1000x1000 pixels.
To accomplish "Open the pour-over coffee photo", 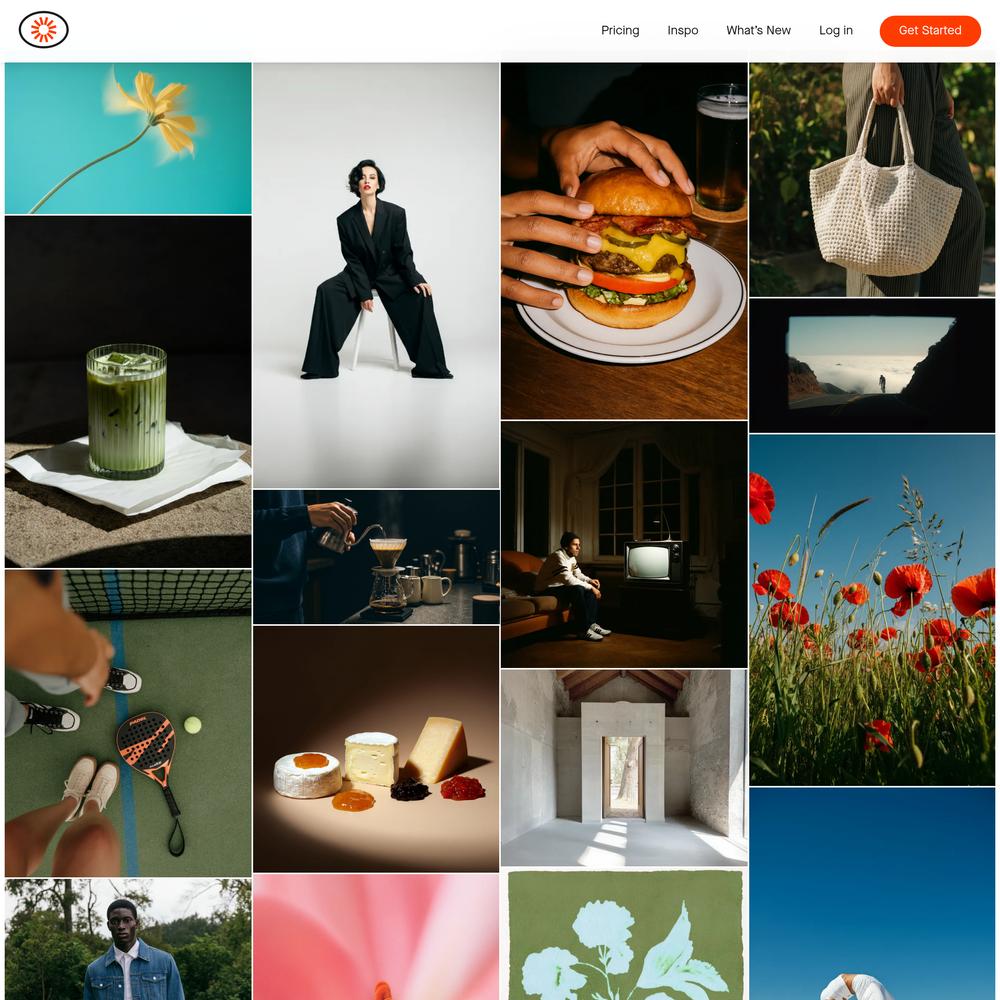I will point(376,557).
